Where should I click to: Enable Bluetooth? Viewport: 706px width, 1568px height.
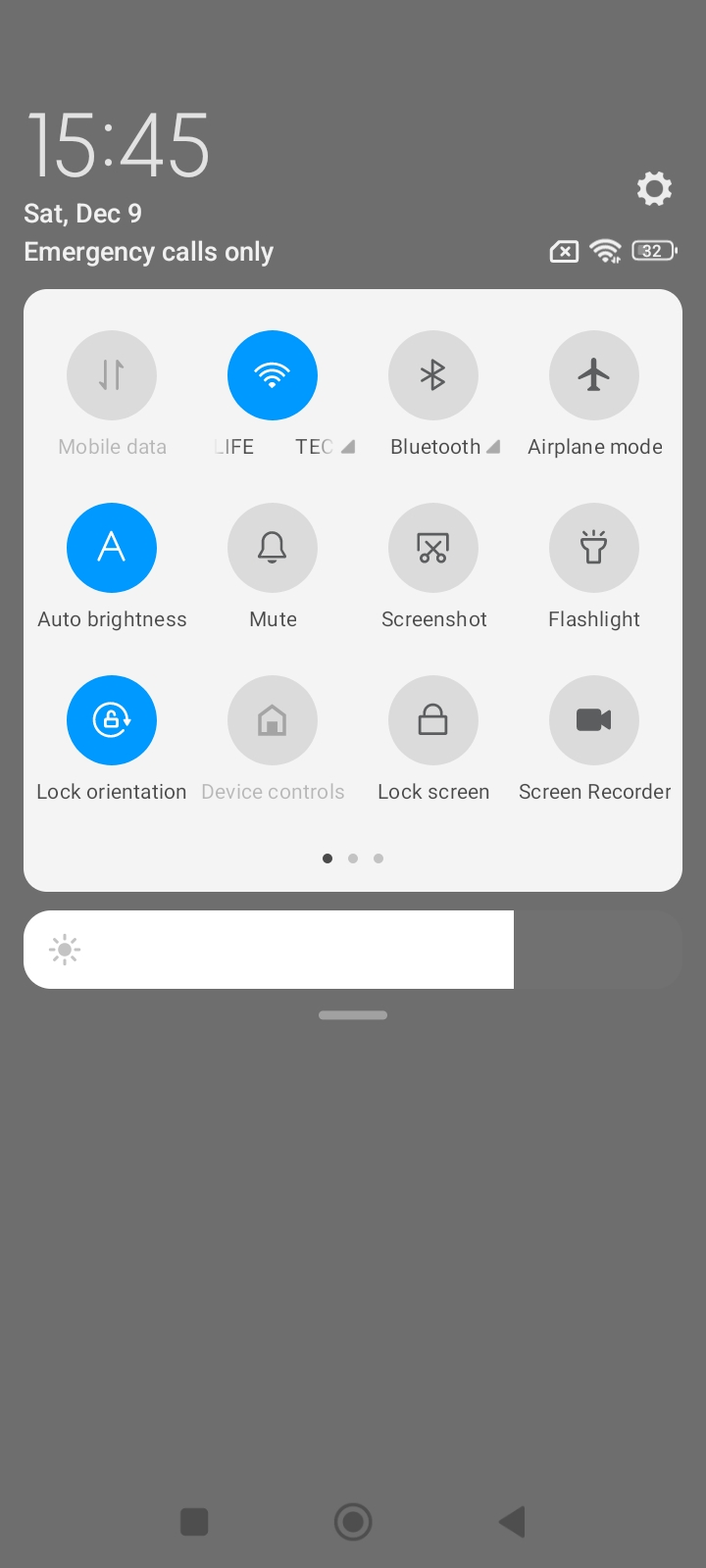point(433,375)
